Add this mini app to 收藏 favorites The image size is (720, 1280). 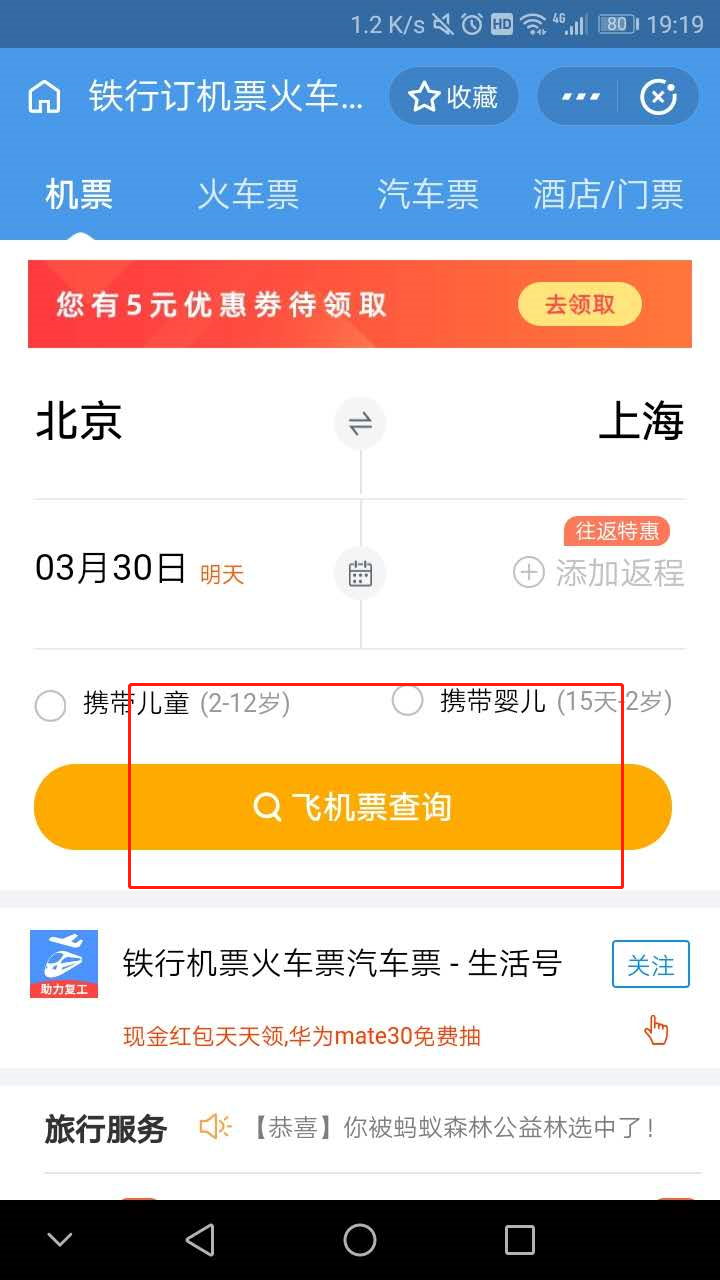pos(454,97)
